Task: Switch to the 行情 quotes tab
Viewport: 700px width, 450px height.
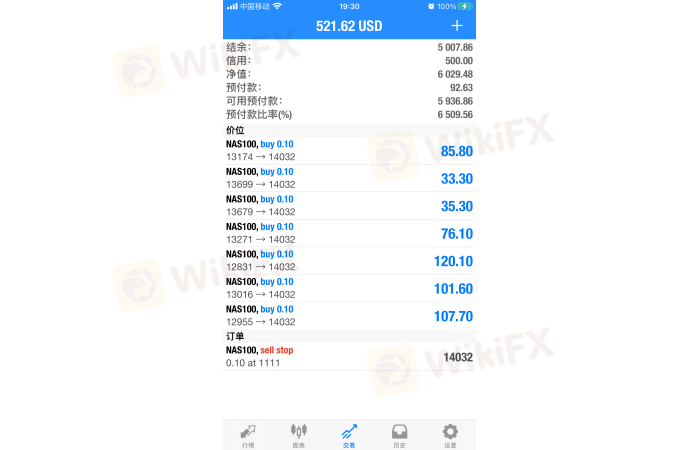Action: [x=248, y=434]
